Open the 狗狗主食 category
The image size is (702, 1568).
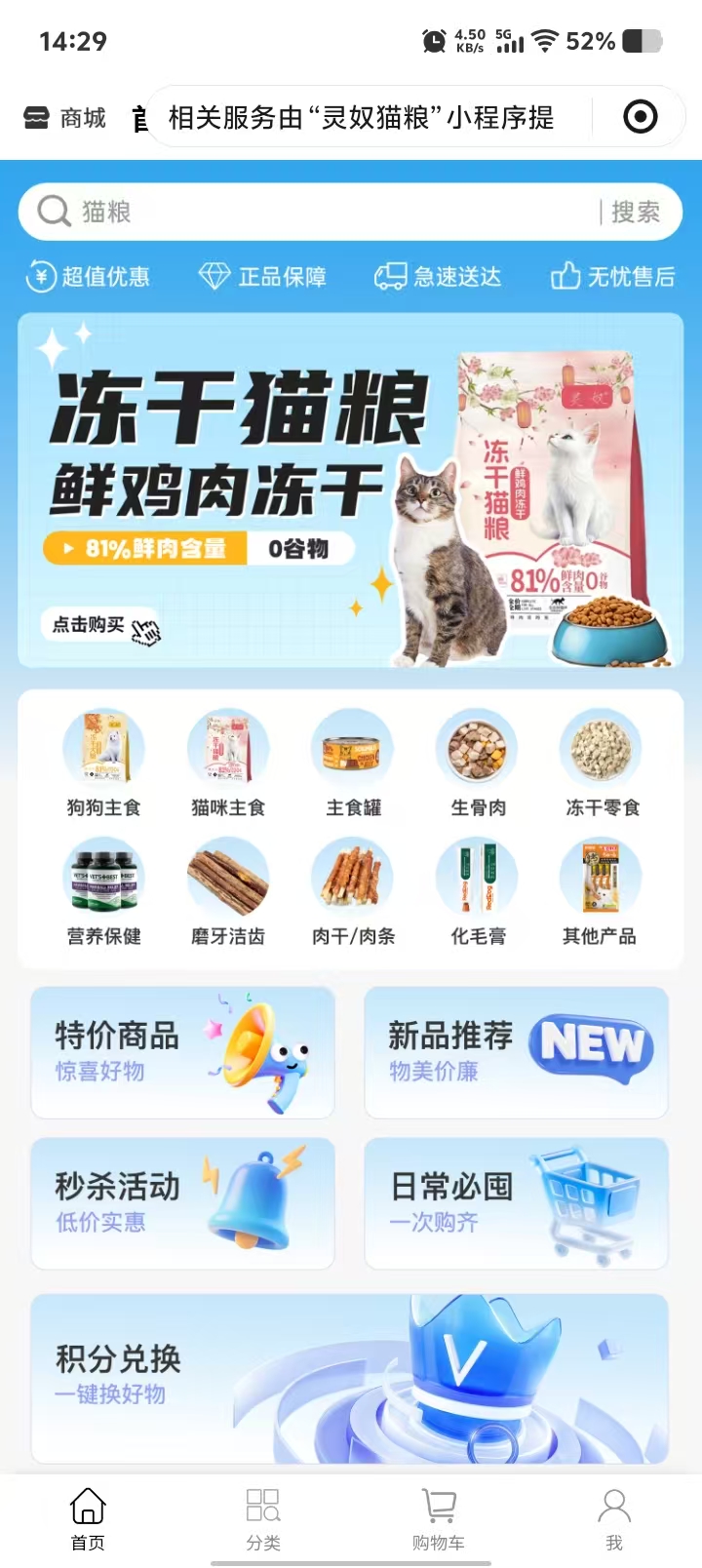coord(103,764)
